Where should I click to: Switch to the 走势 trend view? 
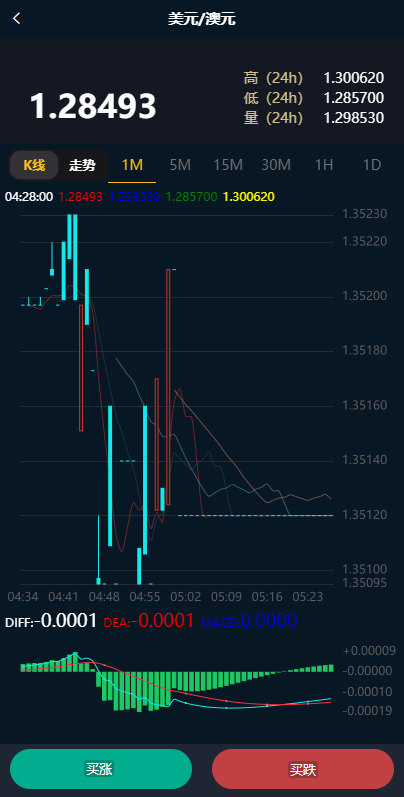pyautogui.click(x=82, y=165)
